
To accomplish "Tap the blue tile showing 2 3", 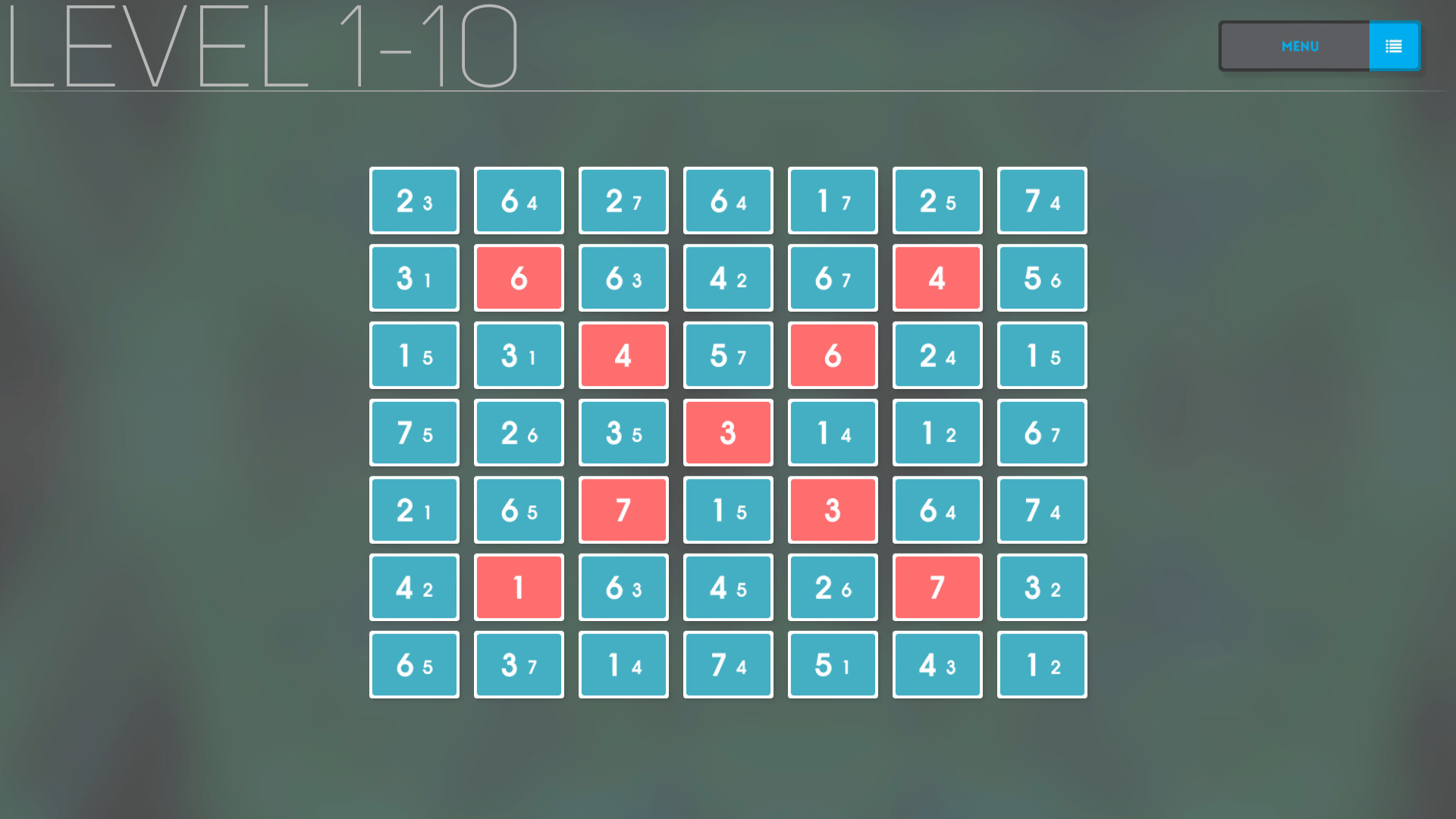I will tap(414, 201).
